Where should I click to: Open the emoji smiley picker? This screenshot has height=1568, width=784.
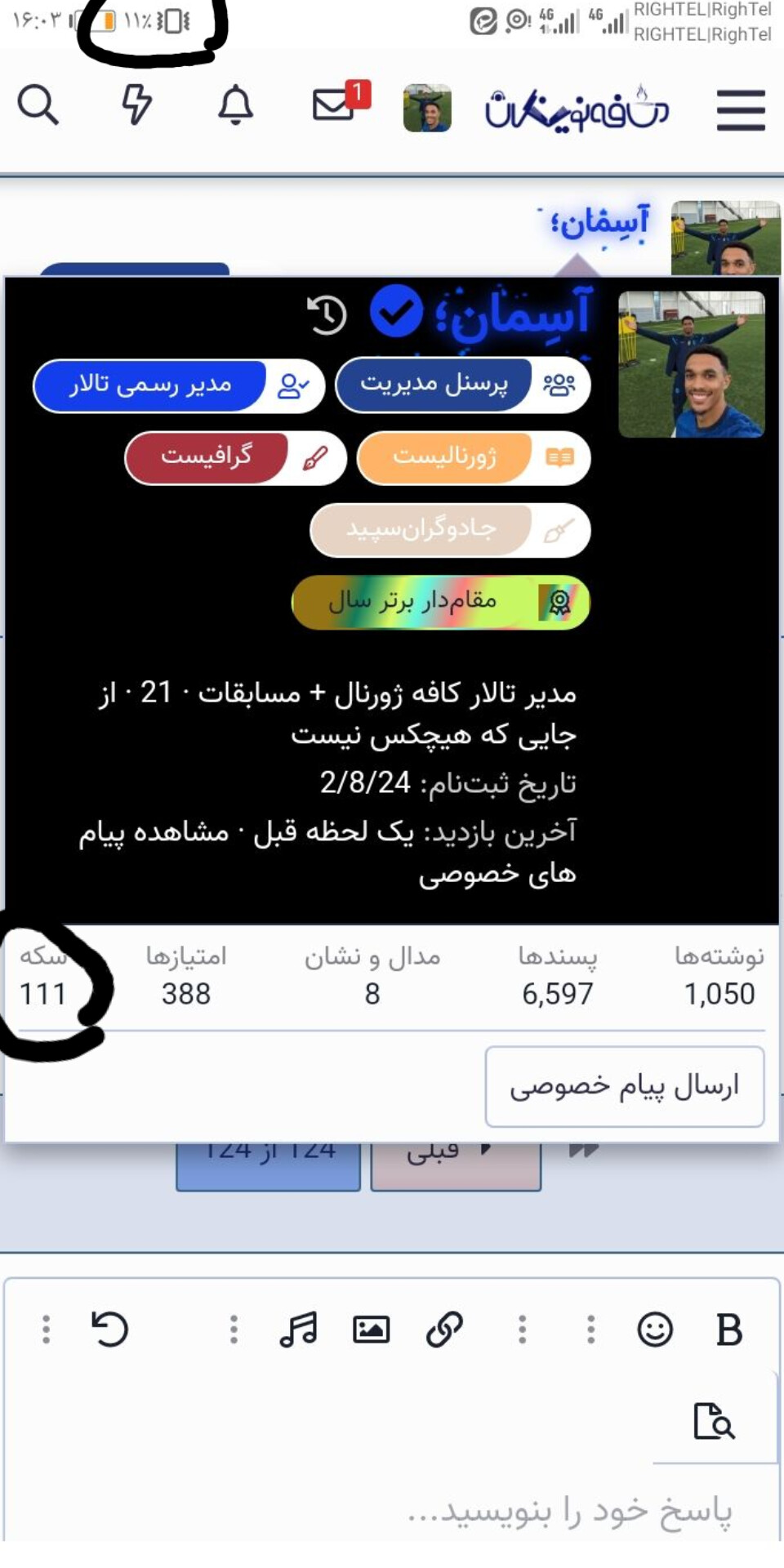[x=654, y=1330]
